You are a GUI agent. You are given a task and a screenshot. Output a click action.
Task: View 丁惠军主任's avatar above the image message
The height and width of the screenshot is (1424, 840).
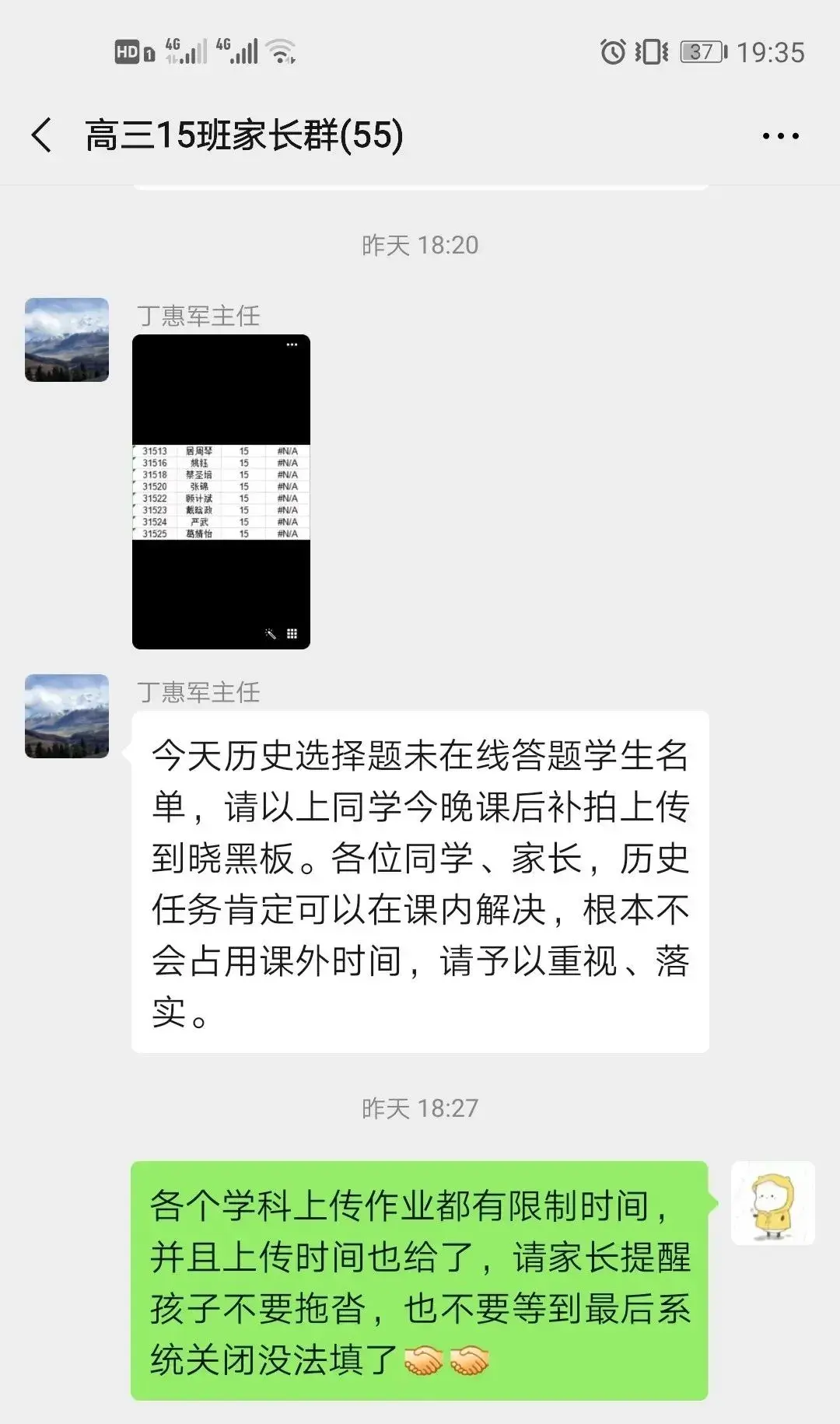coord(67,340)
